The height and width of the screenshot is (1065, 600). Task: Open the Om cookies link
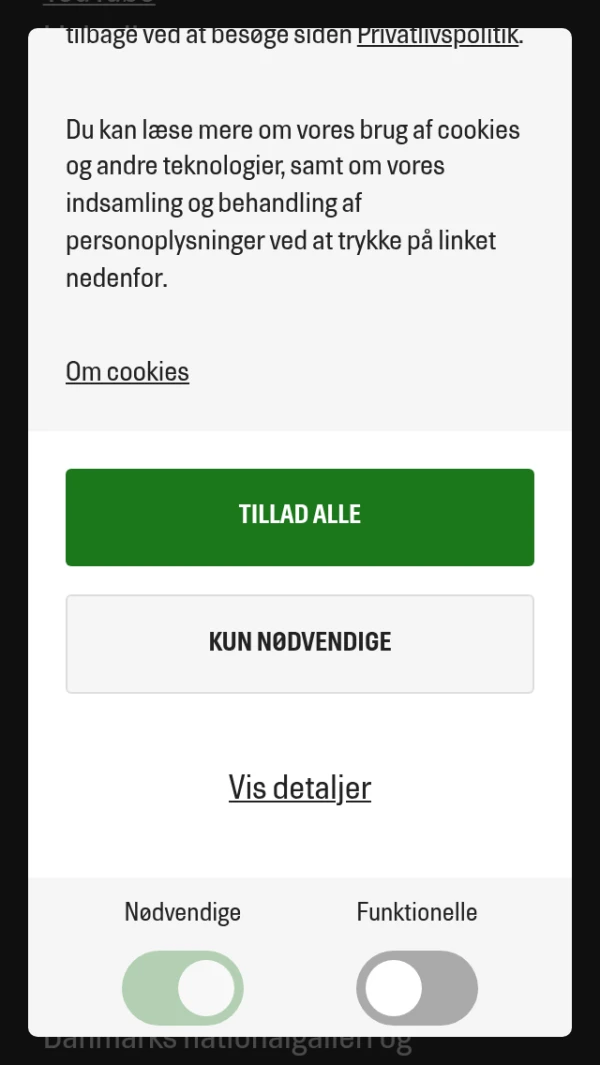tap(127, 371)
